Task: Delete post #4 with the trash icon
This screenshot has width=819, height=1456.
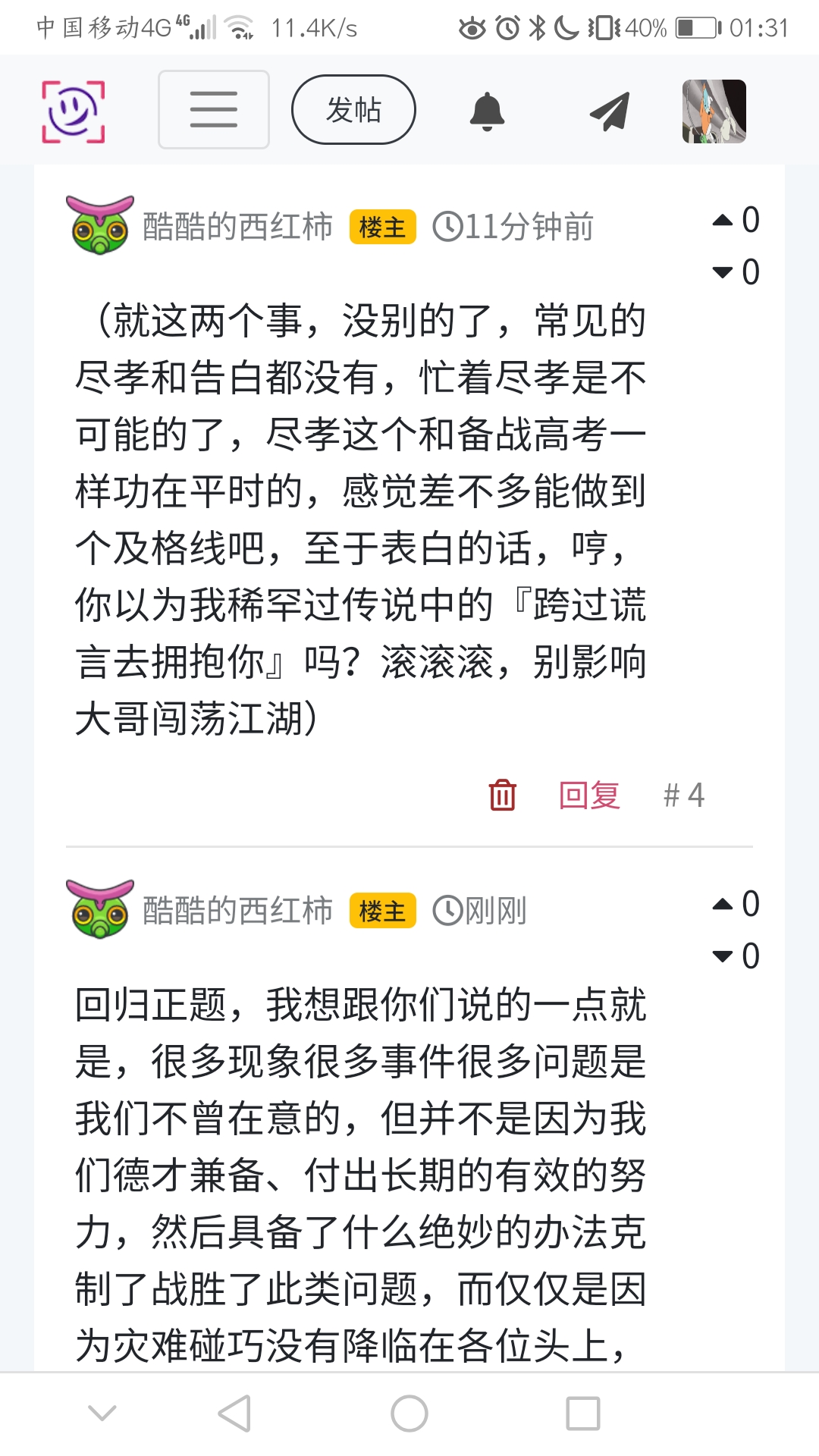Action: pyautogui.click(x=502, y=795)
